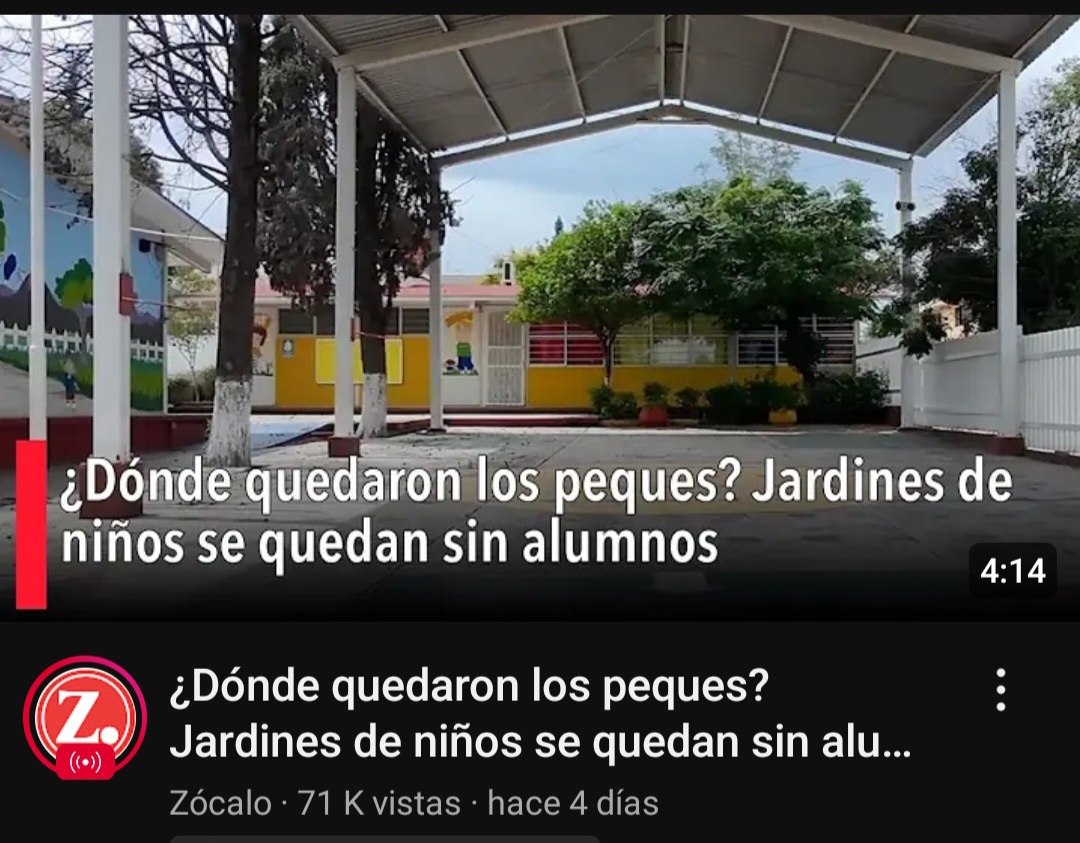Open the video title ¿Dónde quedaron los peques?
The image size is (1080, 843).
tap(541, 714)
